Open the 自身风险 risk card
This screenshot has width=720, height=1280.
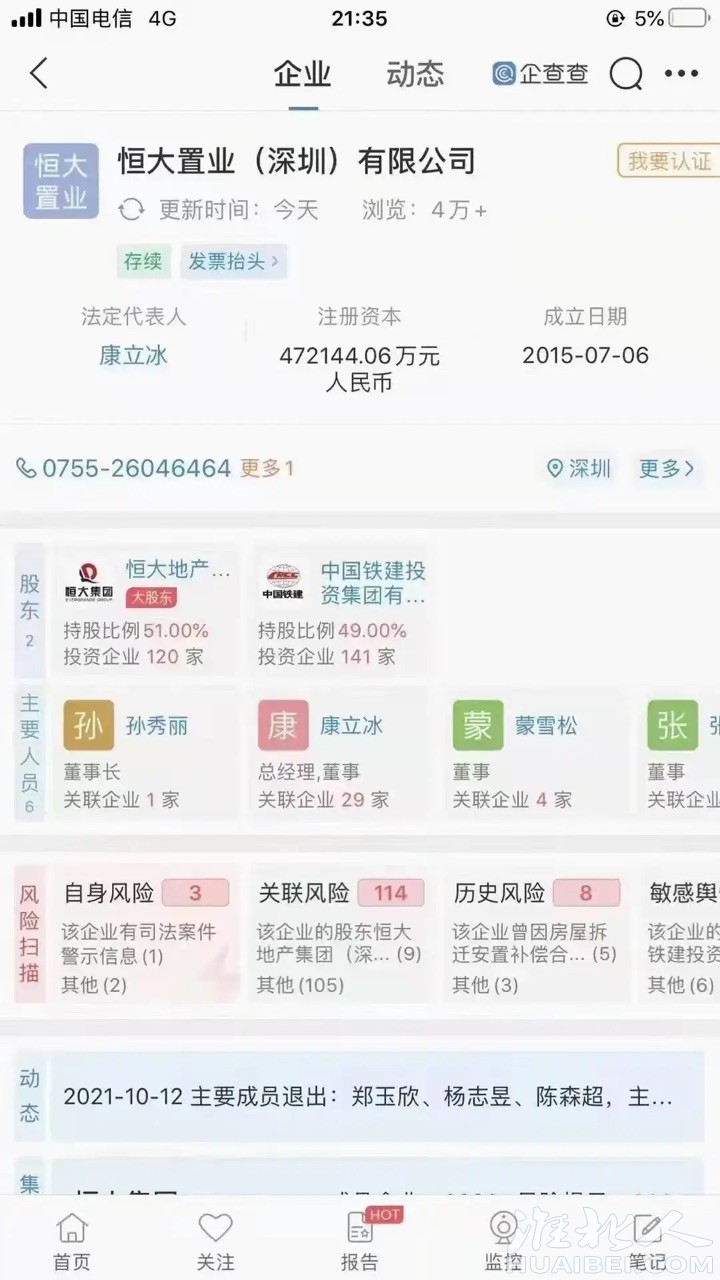(146, 937)
